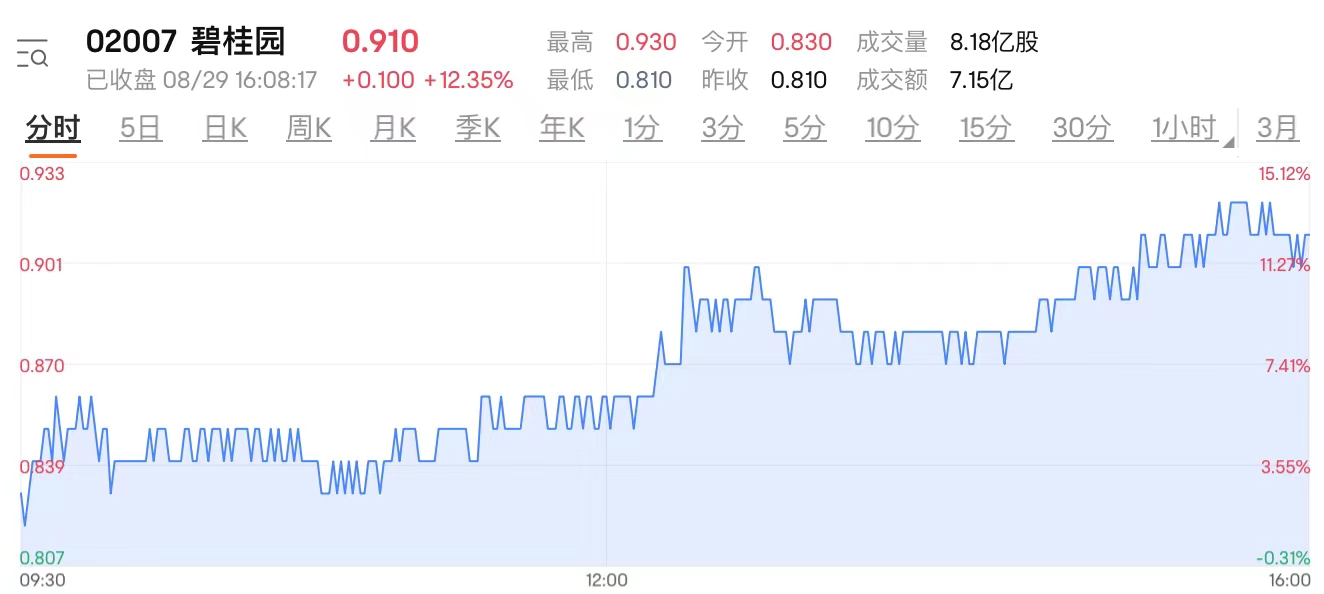Open the 10分 interval chart

click(x=892, y=128)
